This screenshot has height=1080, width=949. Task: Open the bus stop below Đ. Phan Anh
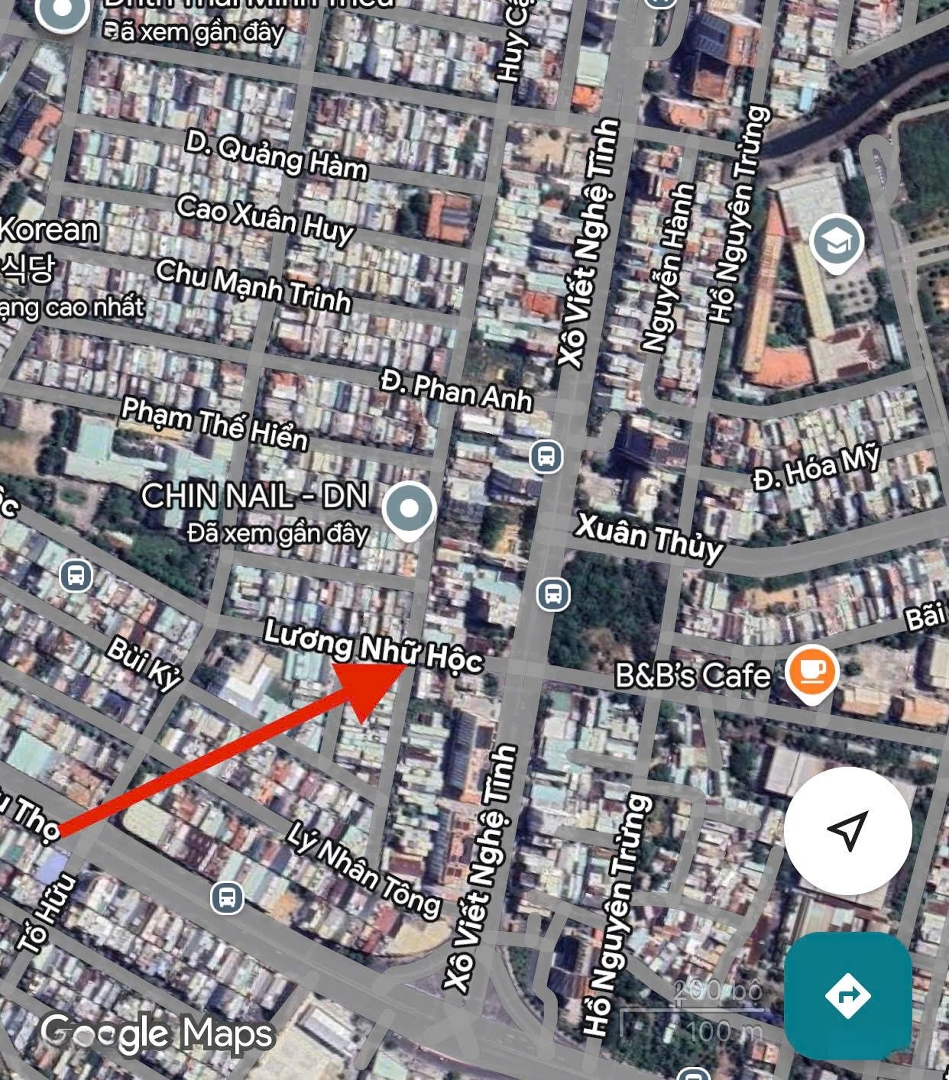(546, 457)
